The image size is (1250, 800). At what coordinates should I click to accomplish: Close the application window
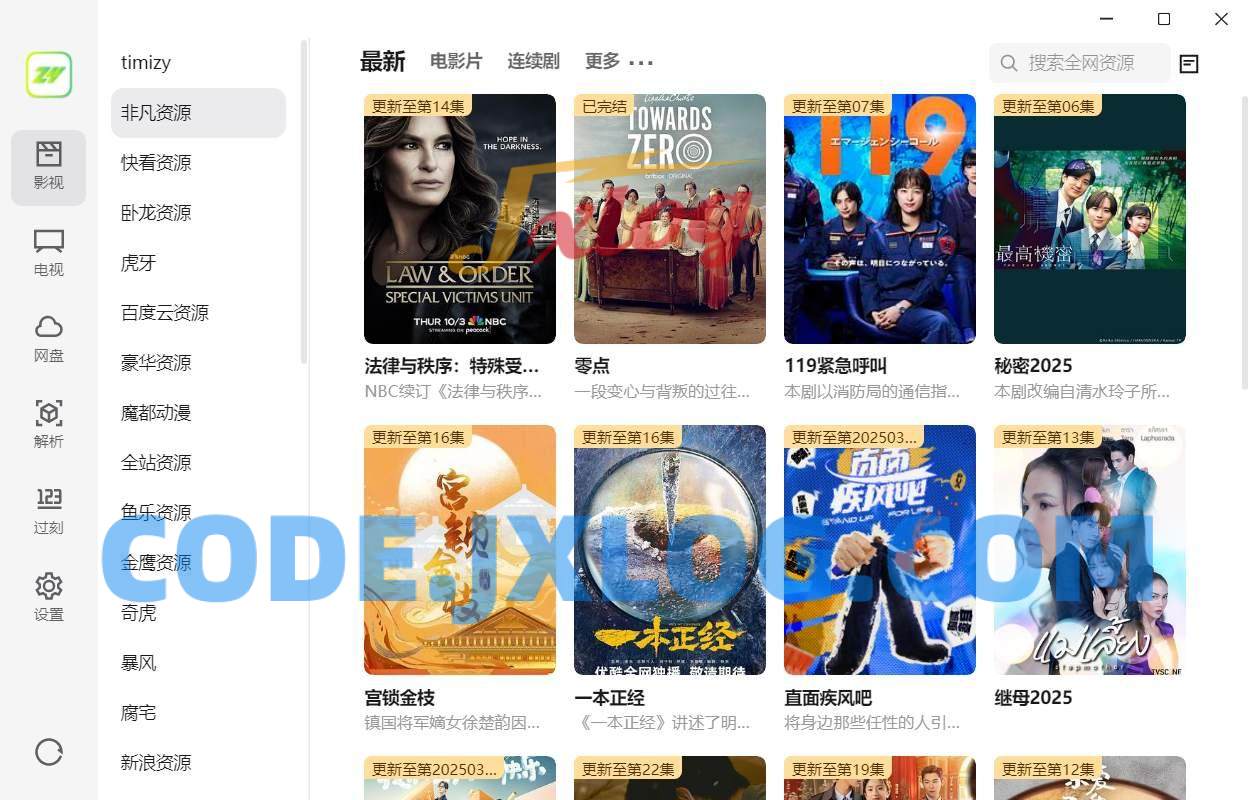click(x=1221, y=19)
